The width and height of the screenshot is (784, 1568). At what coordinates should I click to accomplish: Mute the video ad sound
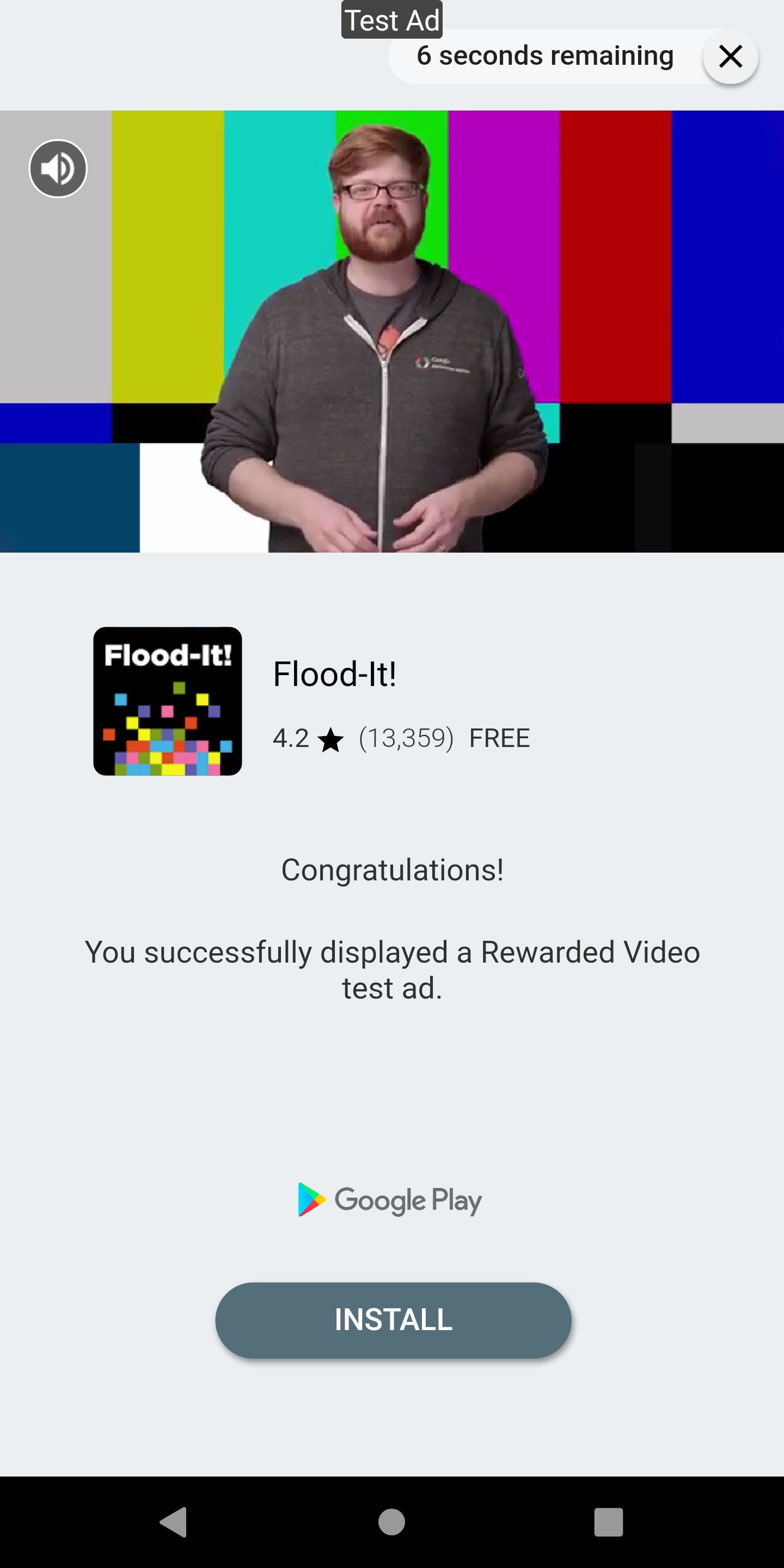coord(58,169)
